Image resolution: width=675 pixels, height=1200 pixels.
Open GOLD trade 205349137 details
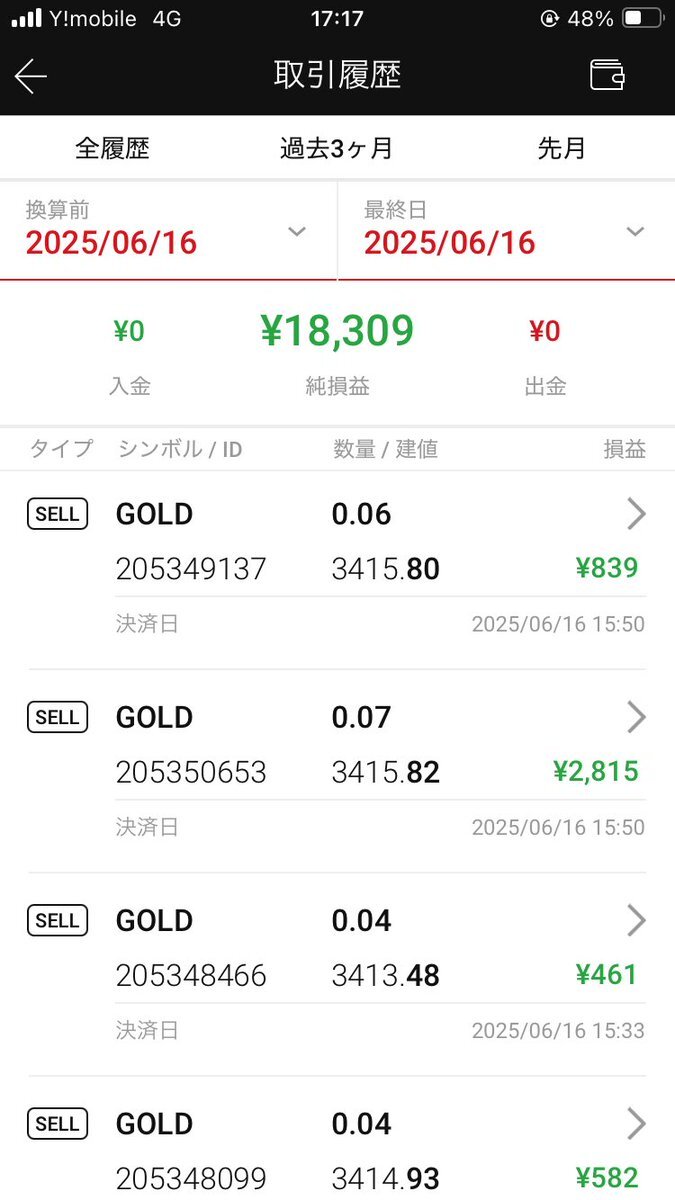pyautogui.click(x=337, y=569)
